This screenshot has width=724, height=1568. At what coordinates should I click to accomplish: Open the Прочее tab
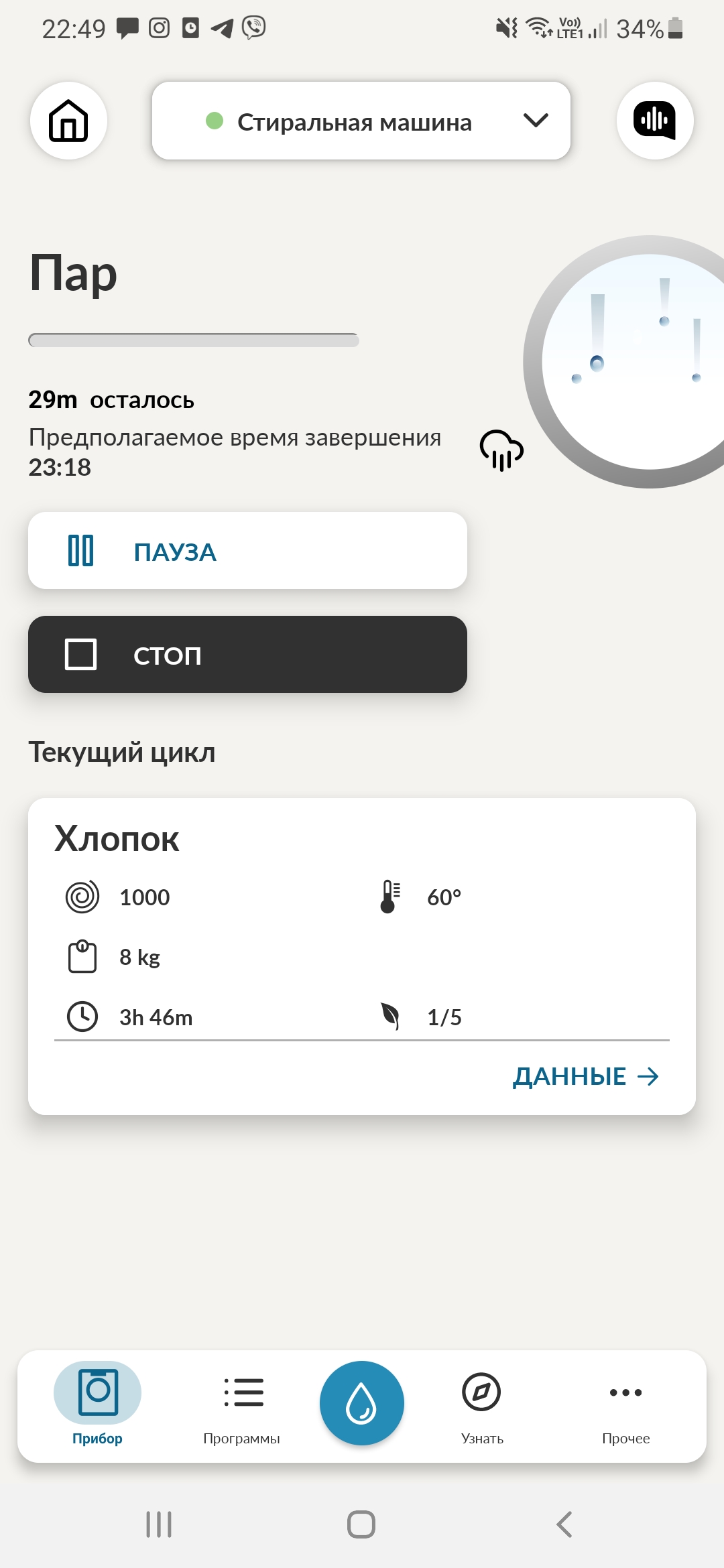click(625, 1403)
